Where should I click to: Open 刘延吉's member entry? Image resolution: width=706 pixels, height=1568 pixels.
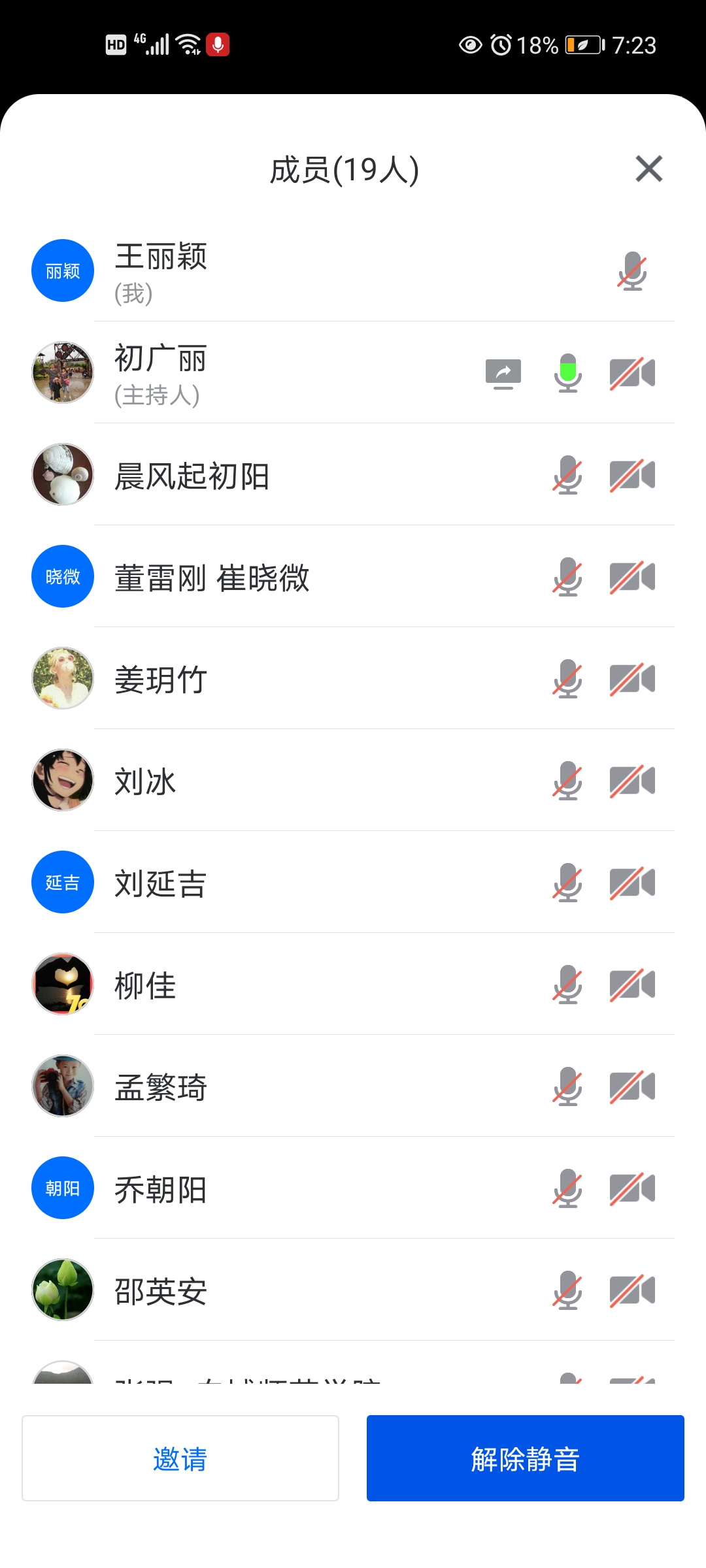pos(353,882)
